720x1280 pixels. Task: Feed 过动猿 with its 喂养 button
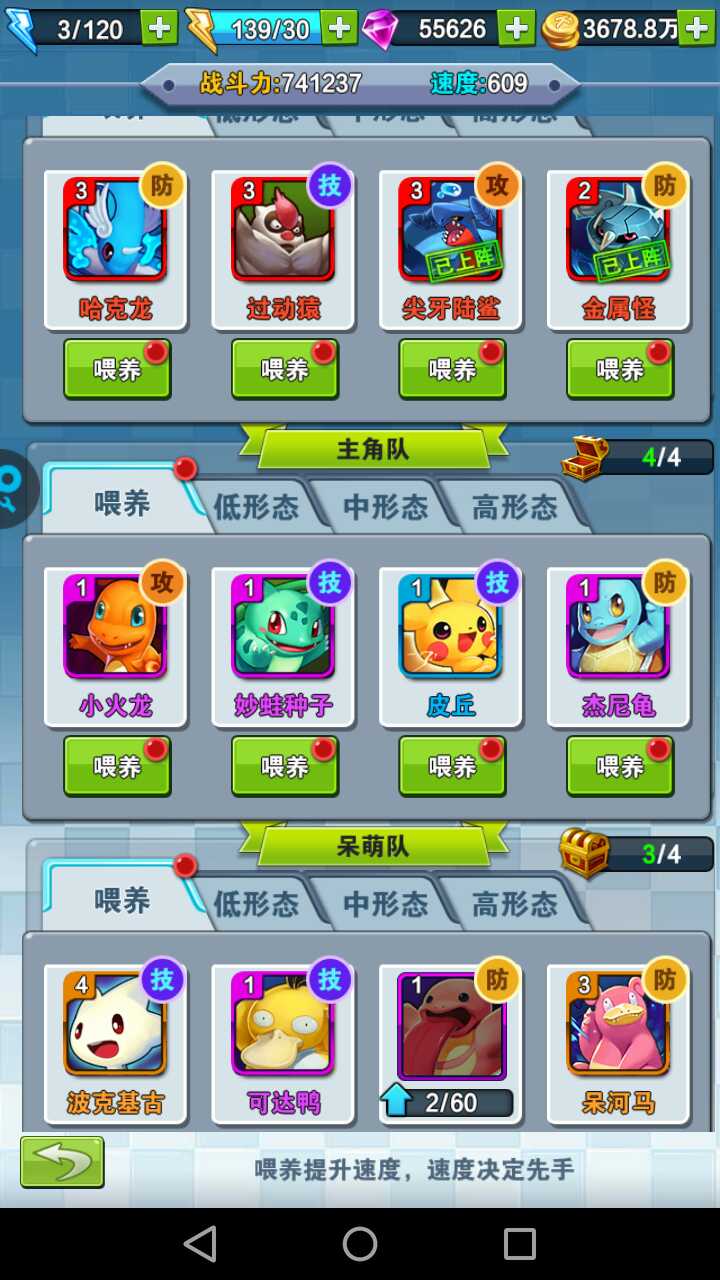coord(285,369)
